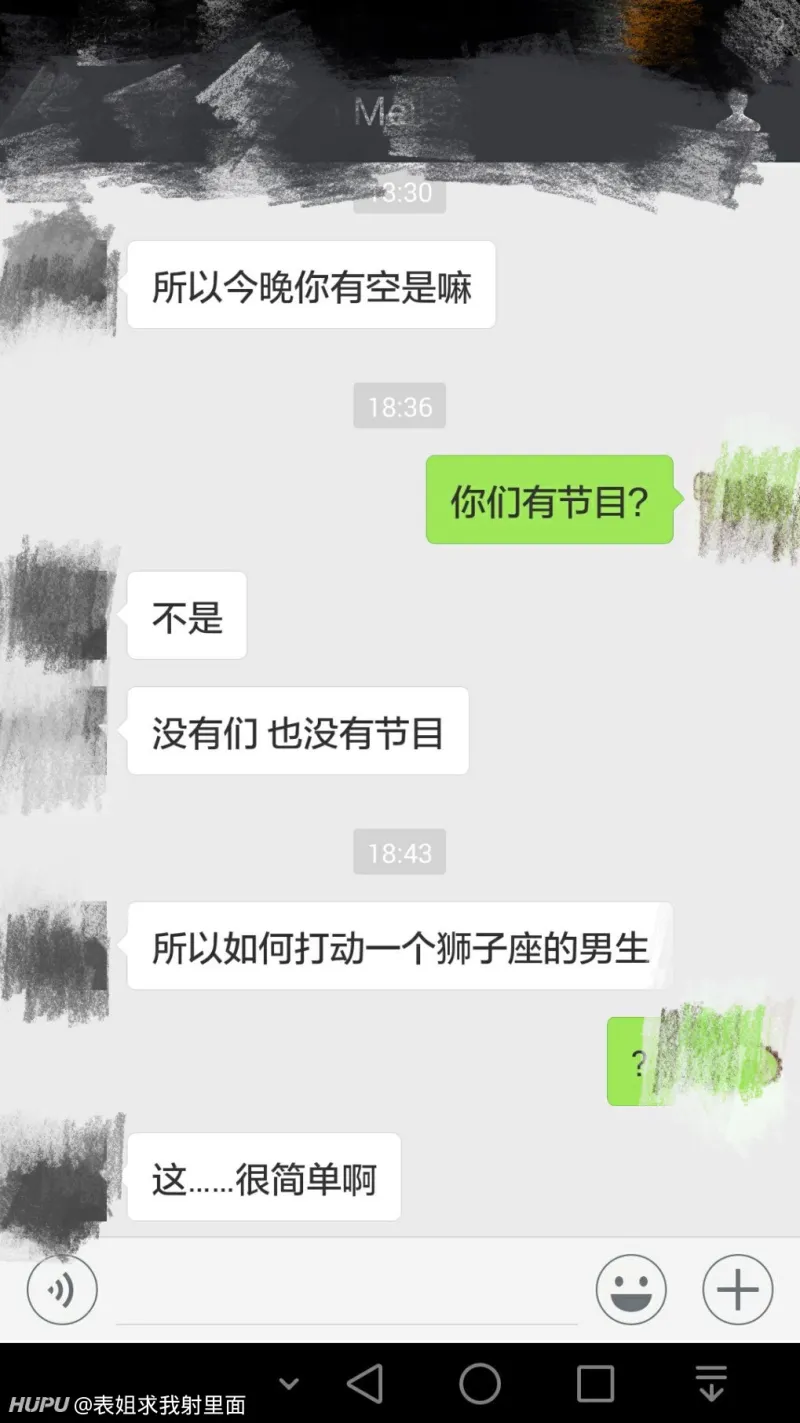Go back with the system back button
Viewport: 800px width, 1423px height.
coord(365,1384)
